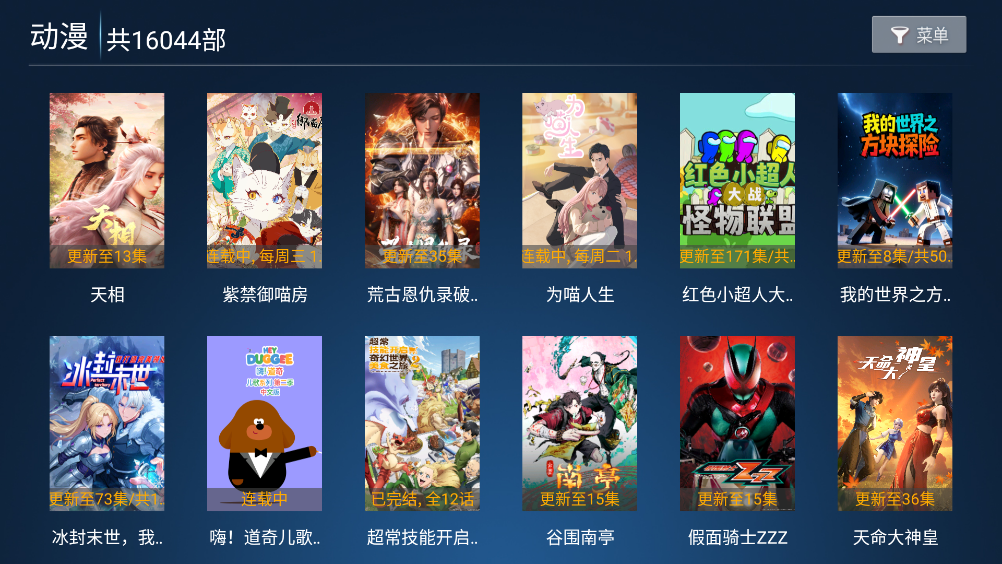Open 假面骑士ZZZ
The width and height of the screenshot is (1002, 564).
point(737,423)
